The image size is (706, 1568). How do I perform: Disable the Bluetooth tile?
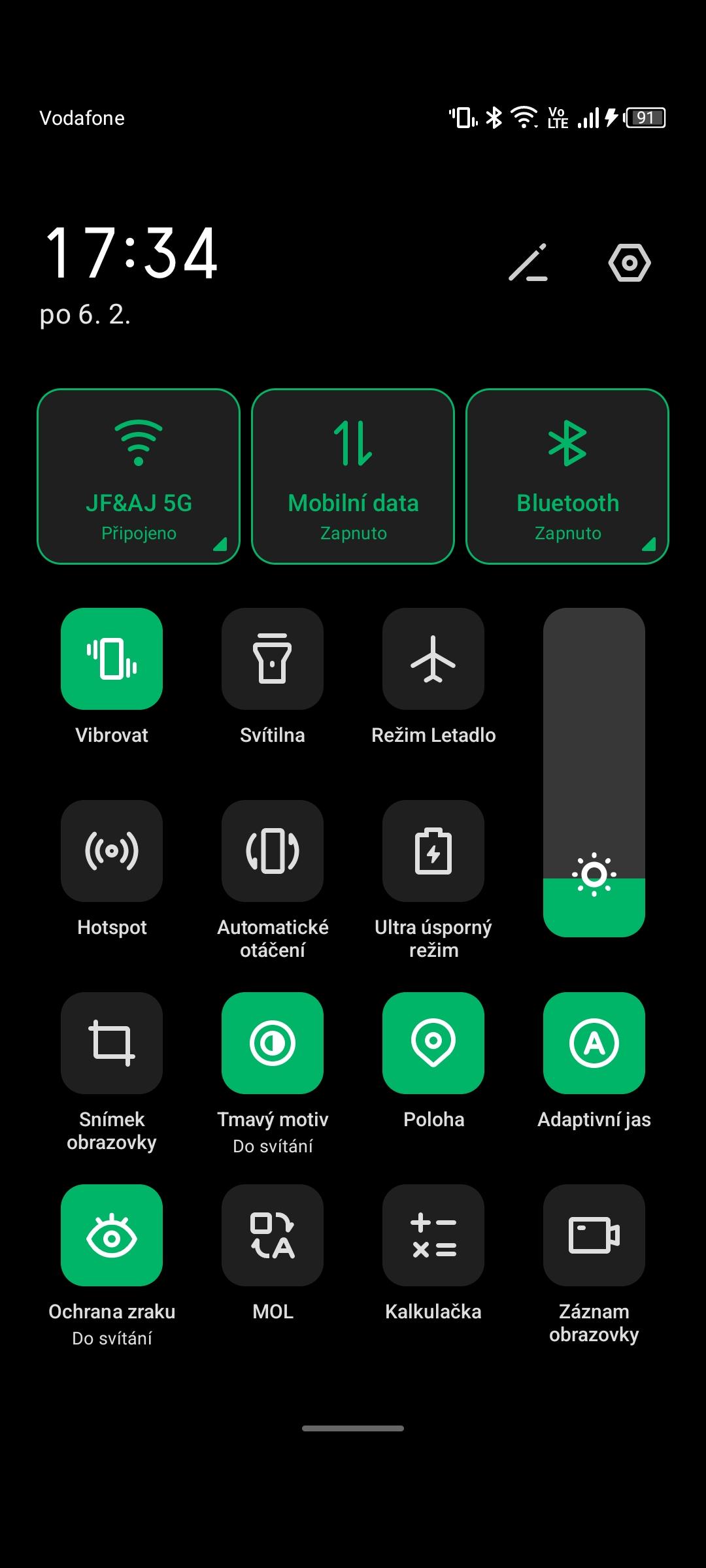click(x=567, y=476)
